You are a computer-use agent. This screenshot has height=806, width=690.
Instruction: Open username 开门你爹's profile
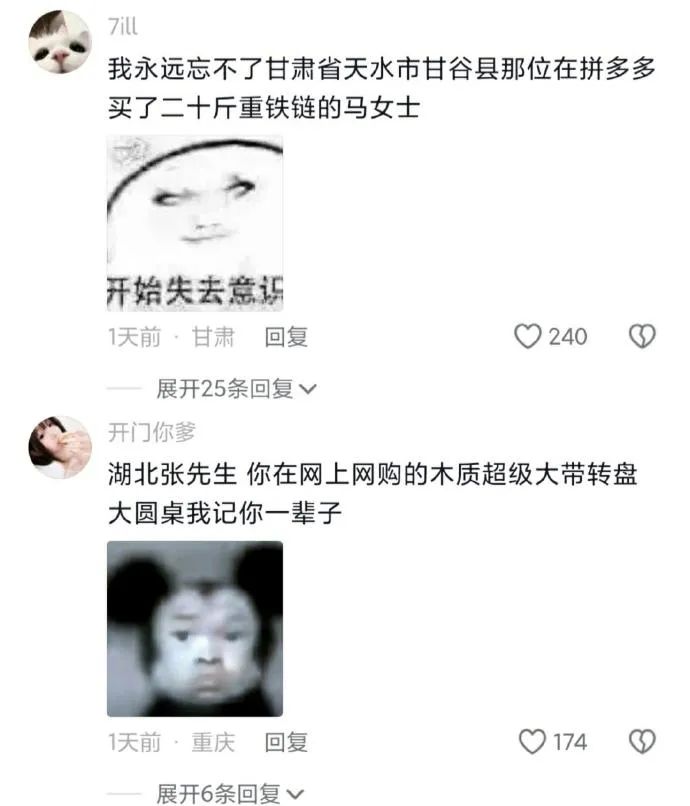point(152,432)
